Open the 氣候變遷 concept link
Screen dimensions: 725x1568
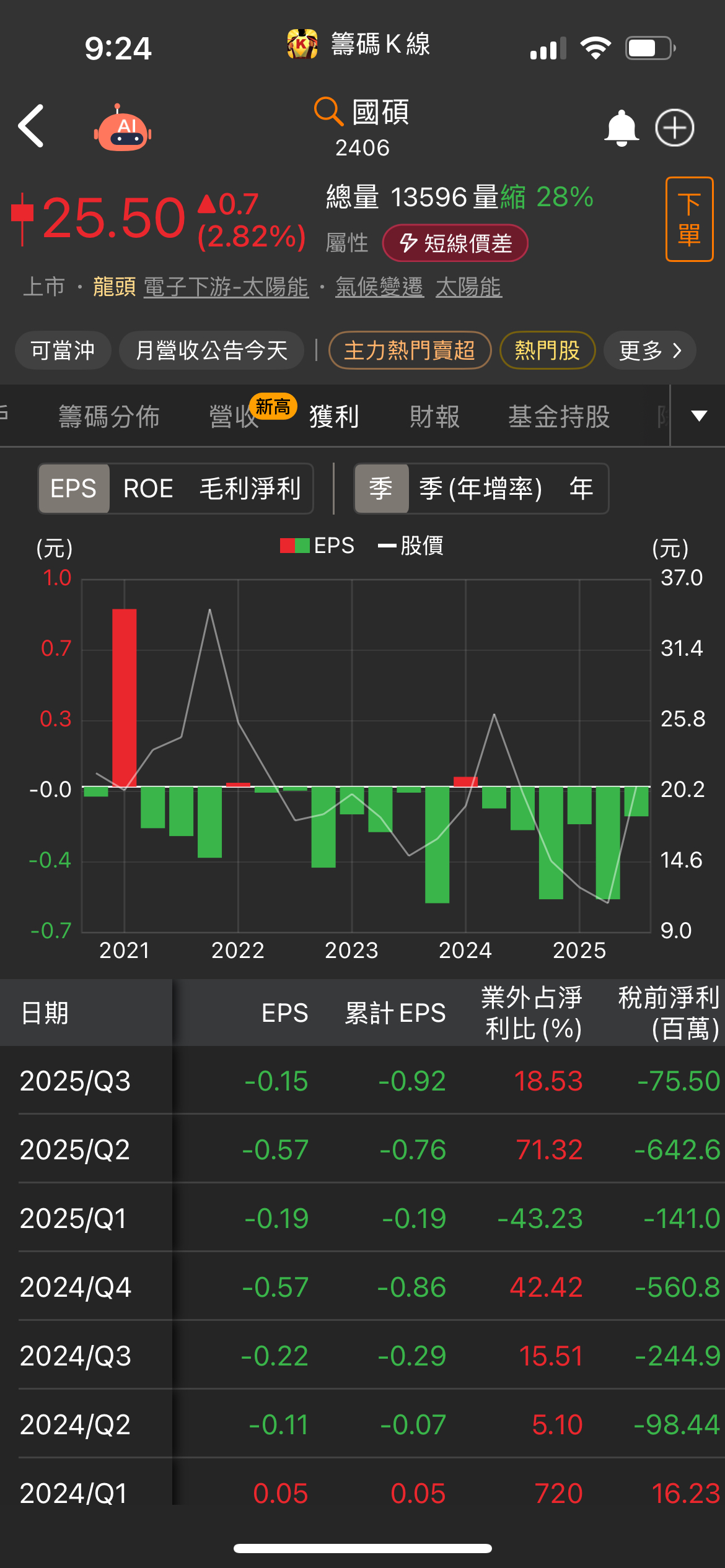[x=379, y=287]
